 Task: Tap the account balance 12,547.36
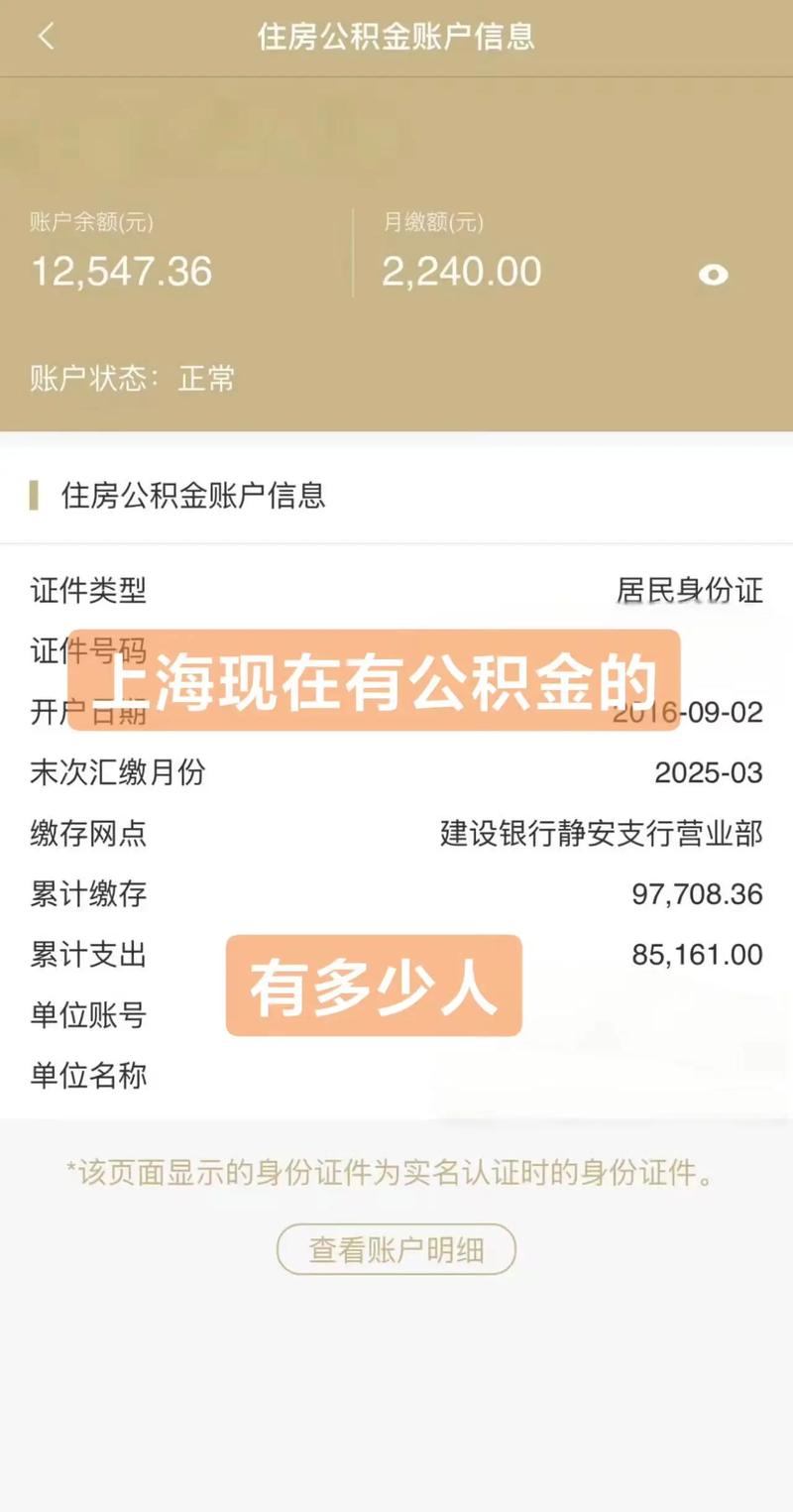tap(121, 273)
